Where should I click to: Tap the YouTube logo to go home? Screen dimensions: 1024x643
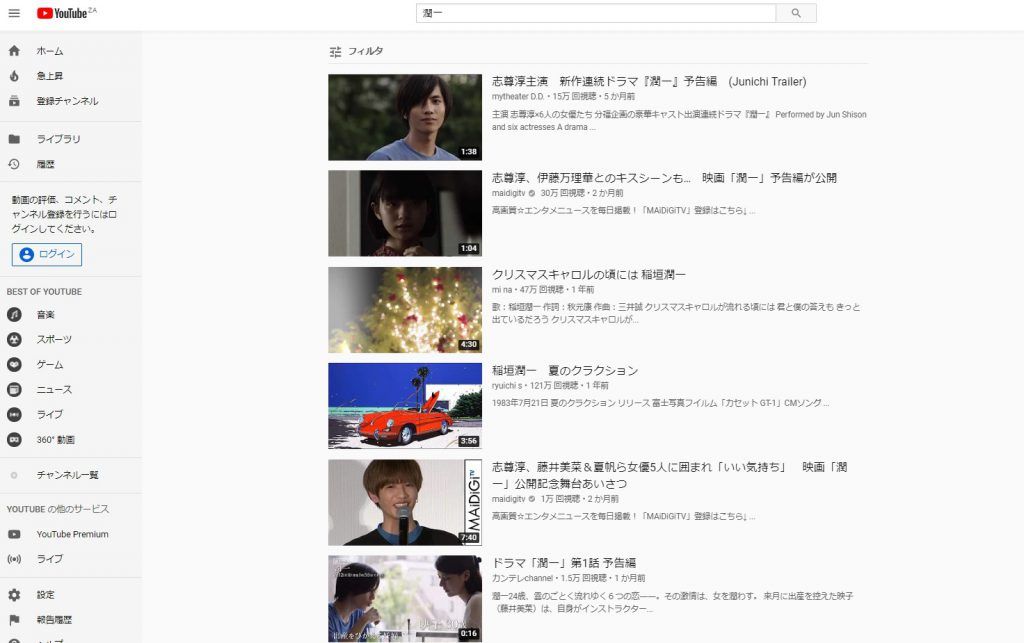point(64,13)
